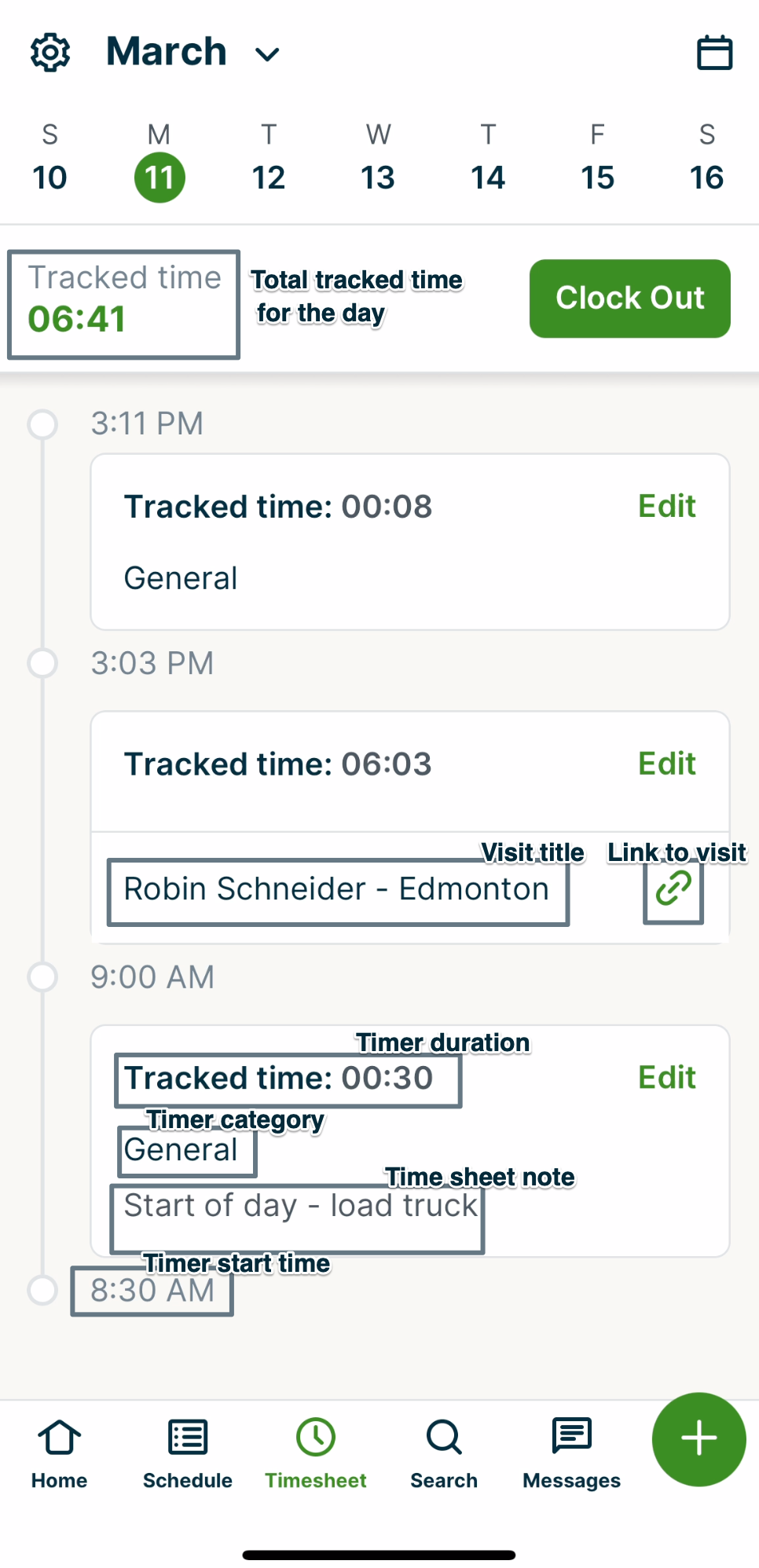Select the timeline circle at 8:30 AM

(43, 1291)
